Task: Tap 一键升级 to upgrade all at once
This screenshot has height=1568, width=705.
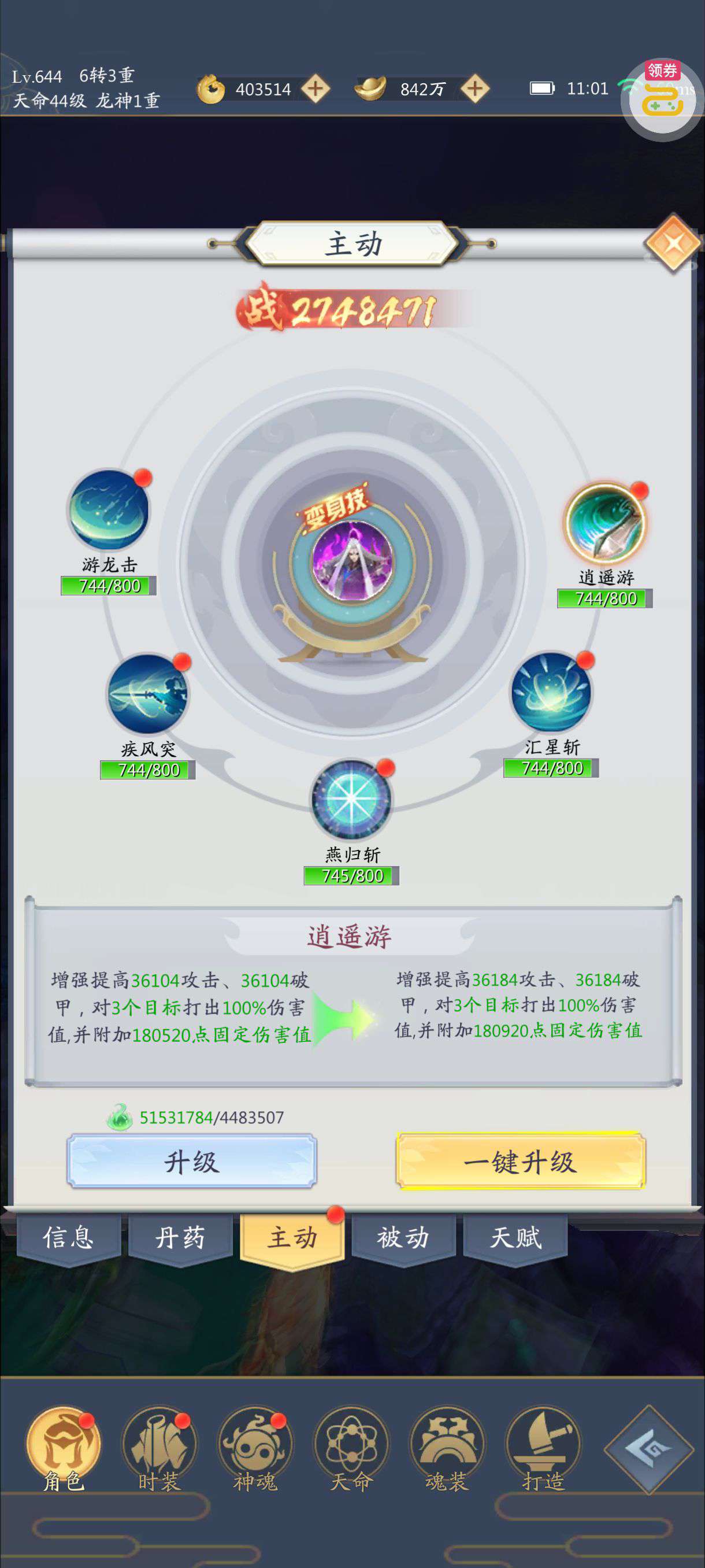Action: pyautogui.click(x=520, y=1162)
